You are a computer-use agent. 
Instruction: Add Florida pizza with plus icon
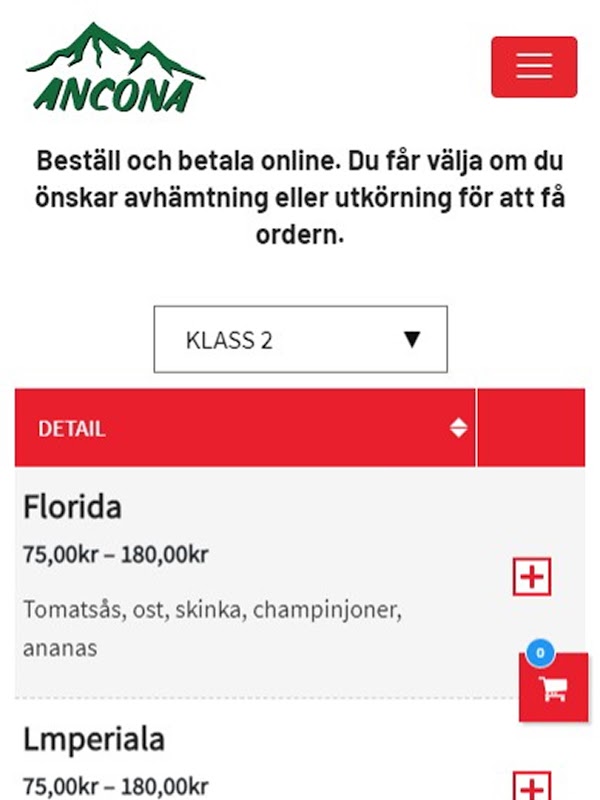tap(532, 577)
